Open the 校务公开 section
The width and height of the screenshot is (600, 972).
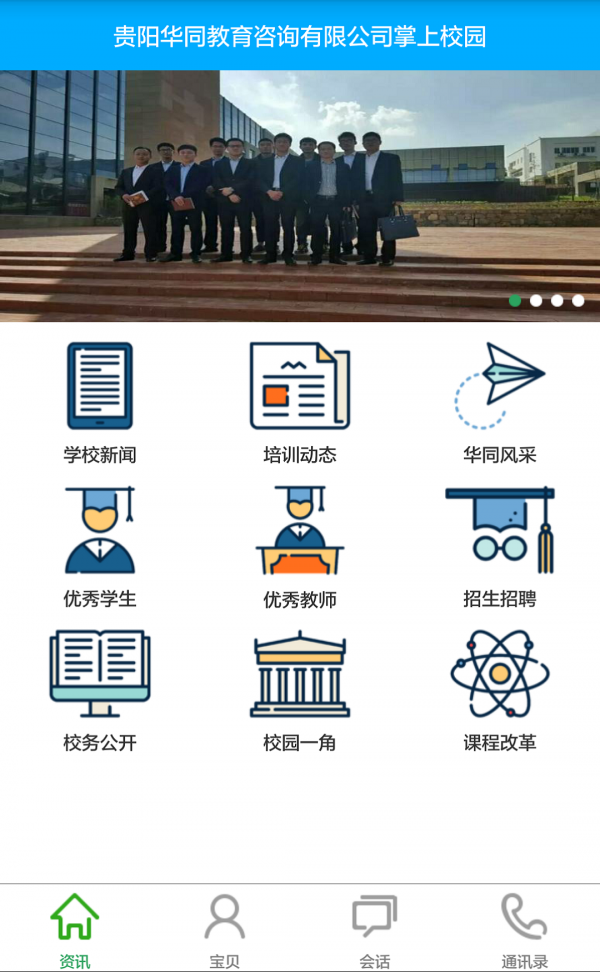(x=100, y=690)
